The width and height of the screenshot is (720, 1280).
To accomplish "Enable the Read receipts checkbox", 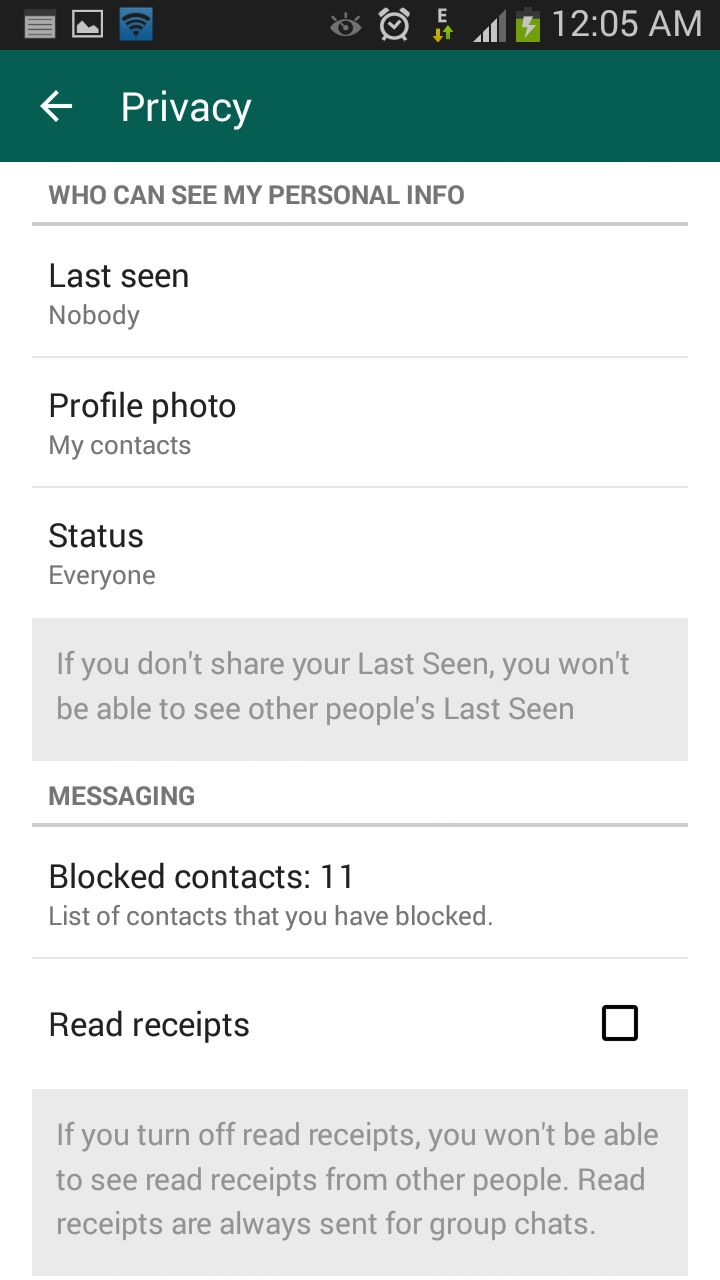I will (x=619, y=1024).
